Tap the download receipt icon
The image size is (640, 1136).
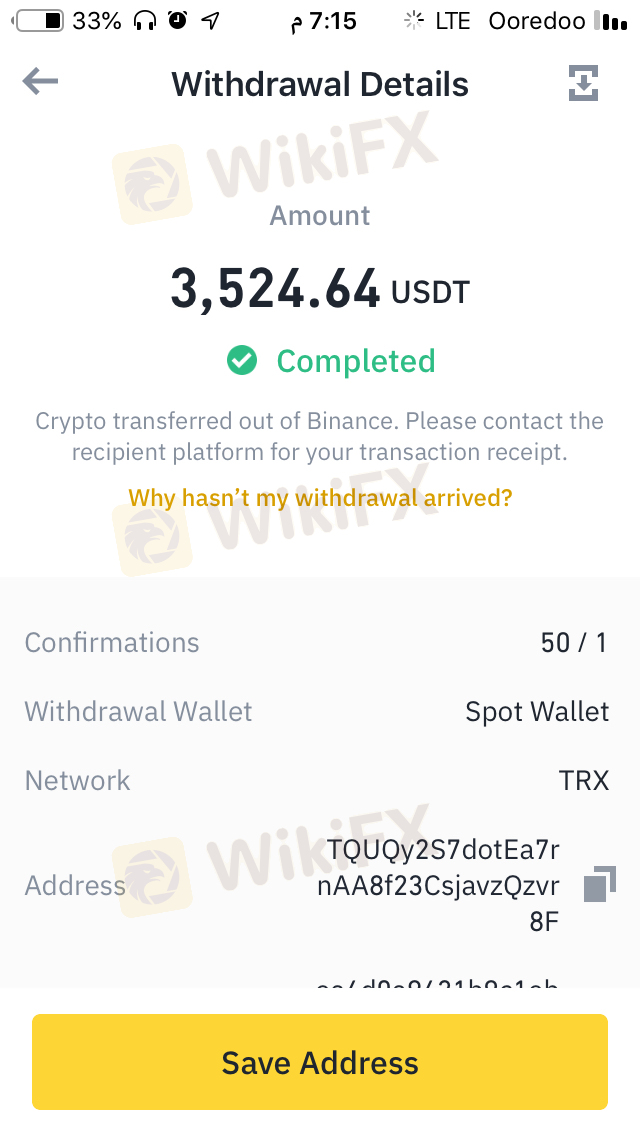click(583, 83)
